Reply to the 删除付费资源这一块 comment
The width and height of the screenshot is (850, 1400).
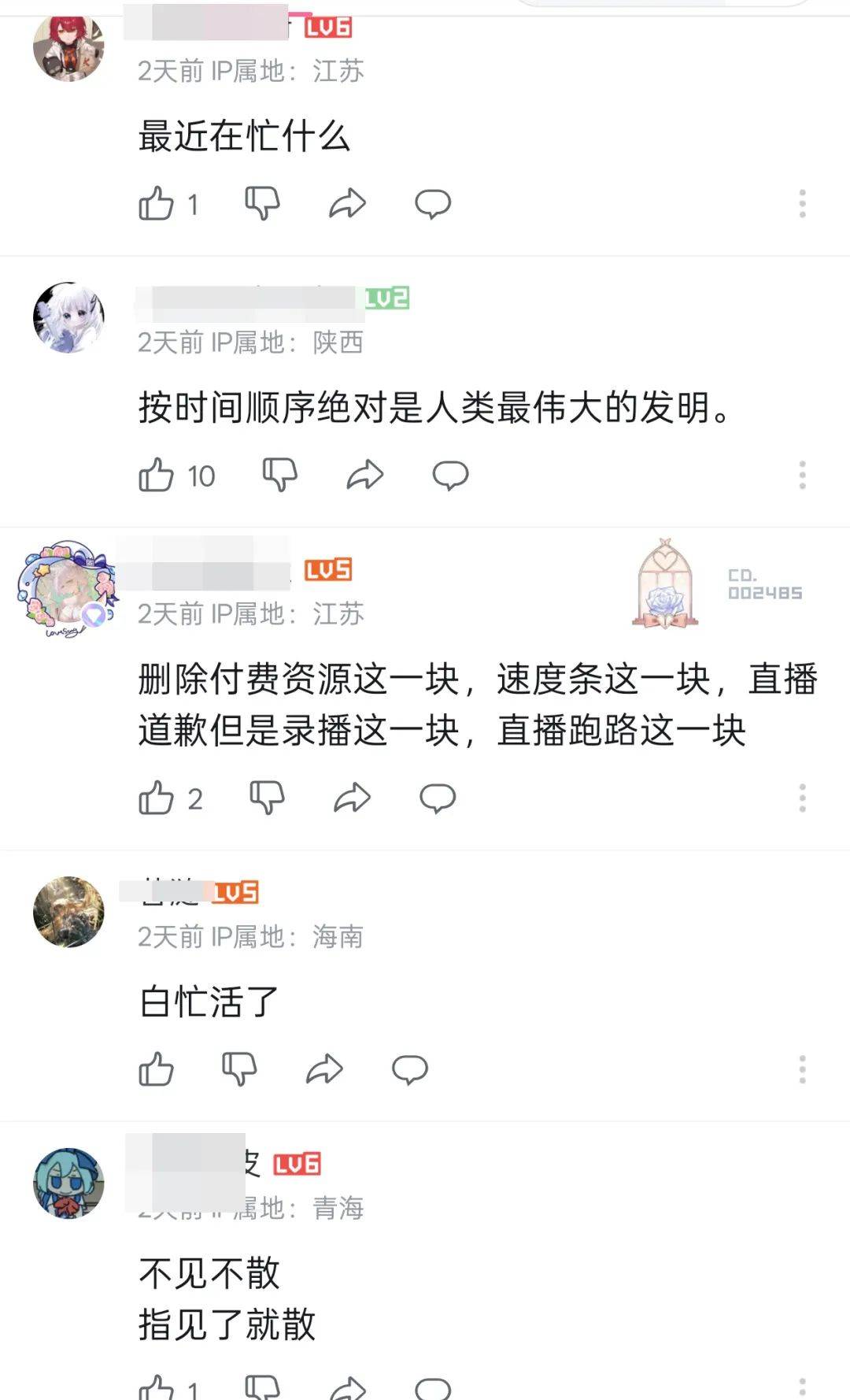point(438,798)
